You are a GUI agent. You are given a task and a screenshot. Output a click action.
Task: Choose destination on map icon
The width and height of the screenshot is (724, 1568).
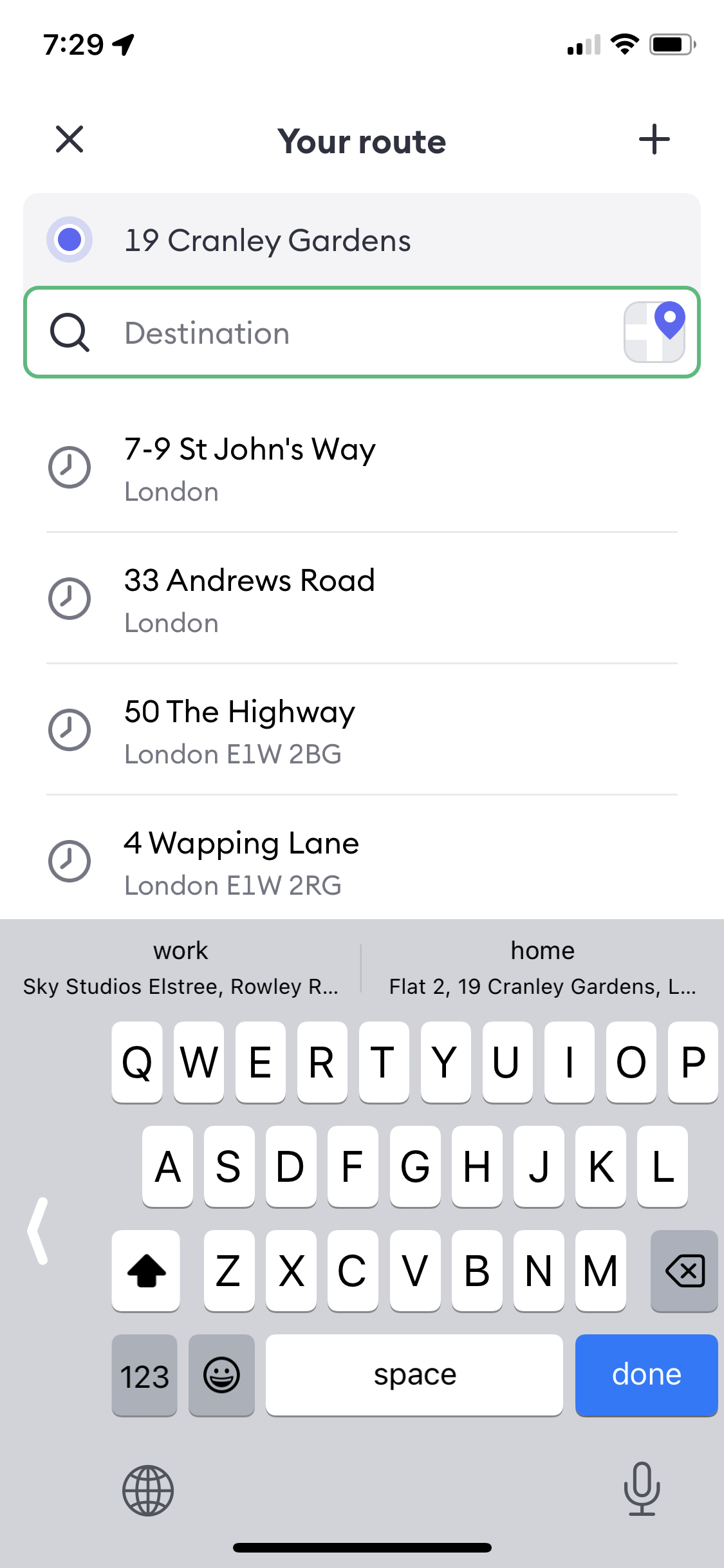point(654,332)
